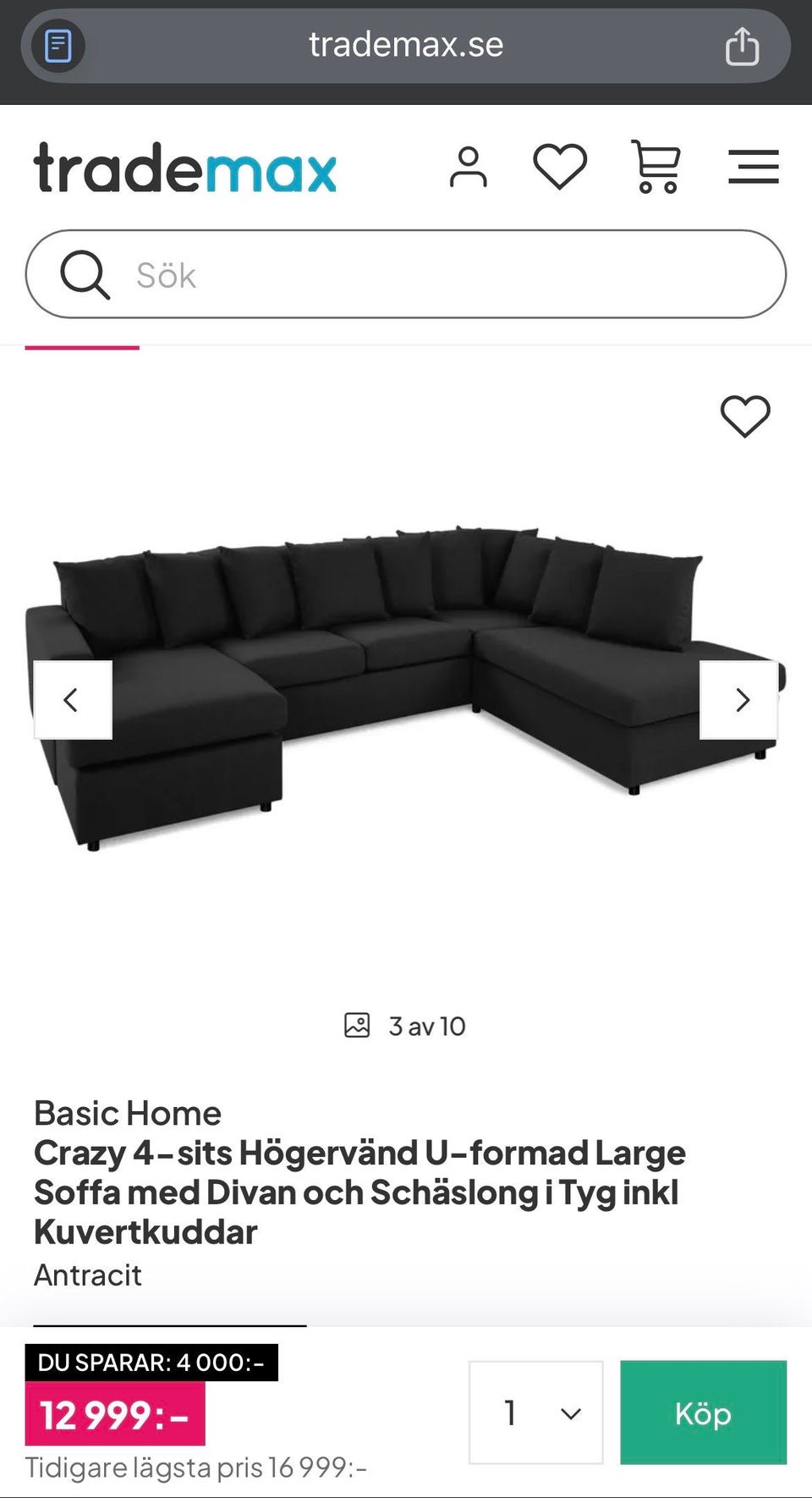Open the Basic Home brand link

(x=128, y=1113)
